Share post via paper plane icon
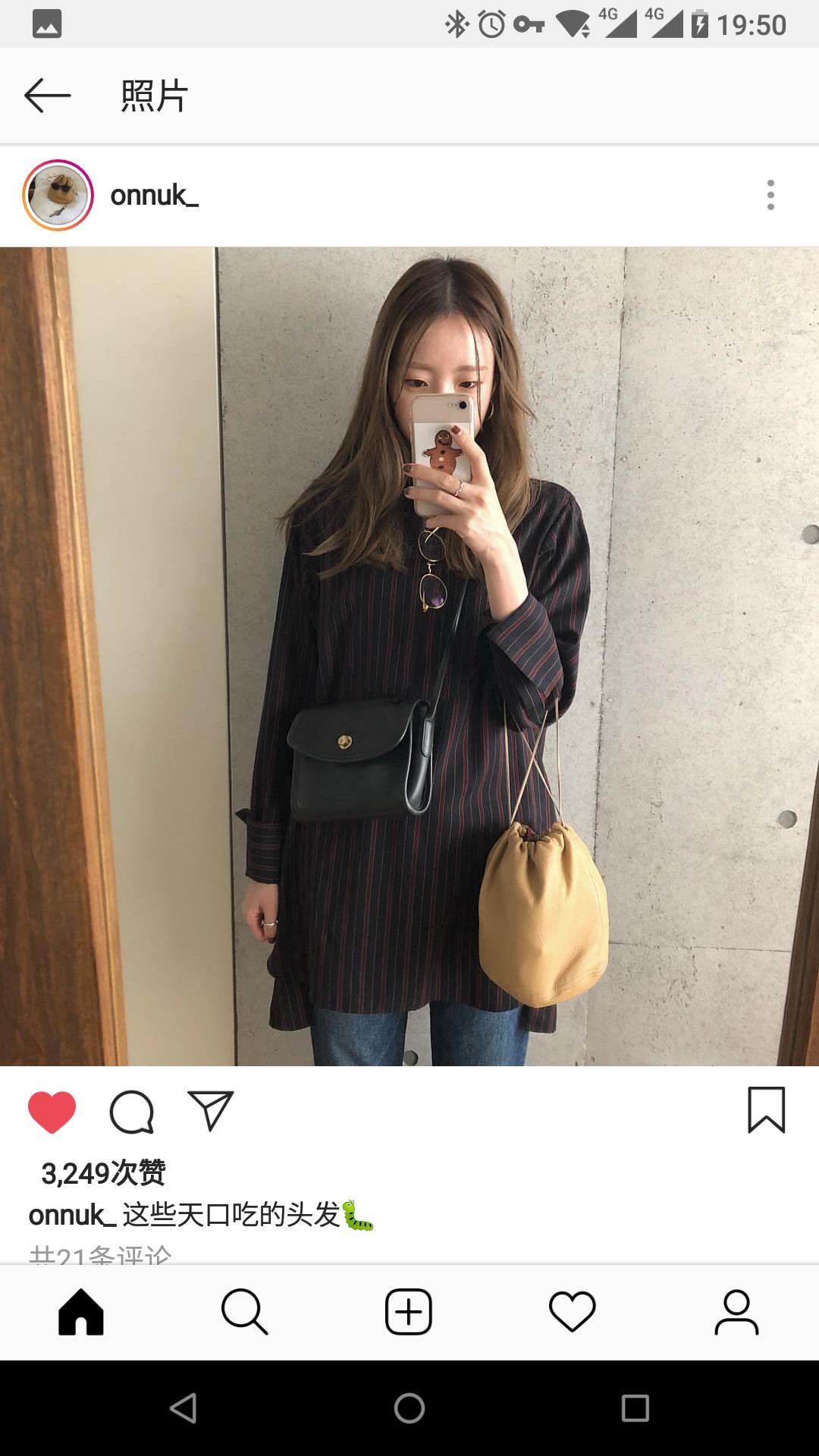Screen dimensions: 819x1456 (210, 1112)
